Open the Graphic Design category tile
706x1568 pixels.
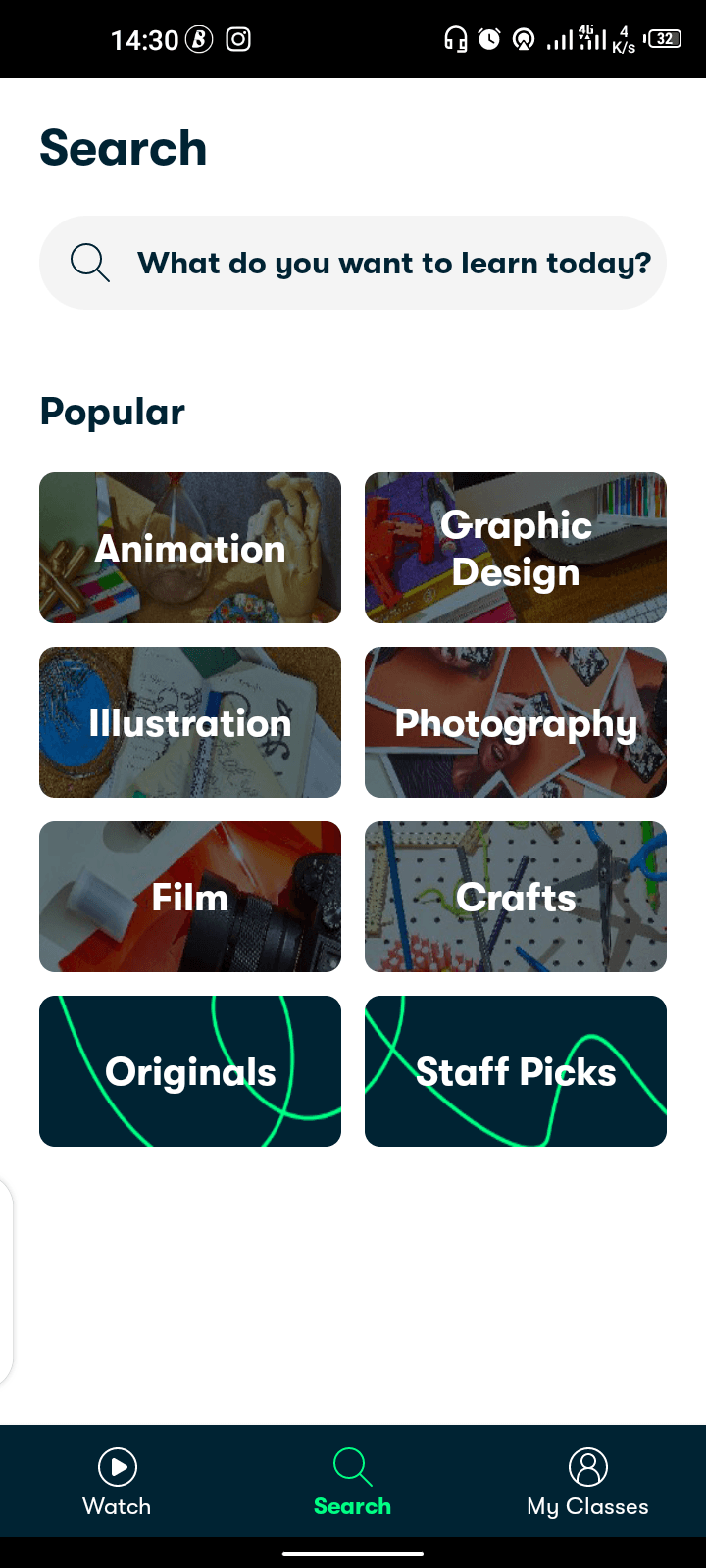(x=515, y=548)
